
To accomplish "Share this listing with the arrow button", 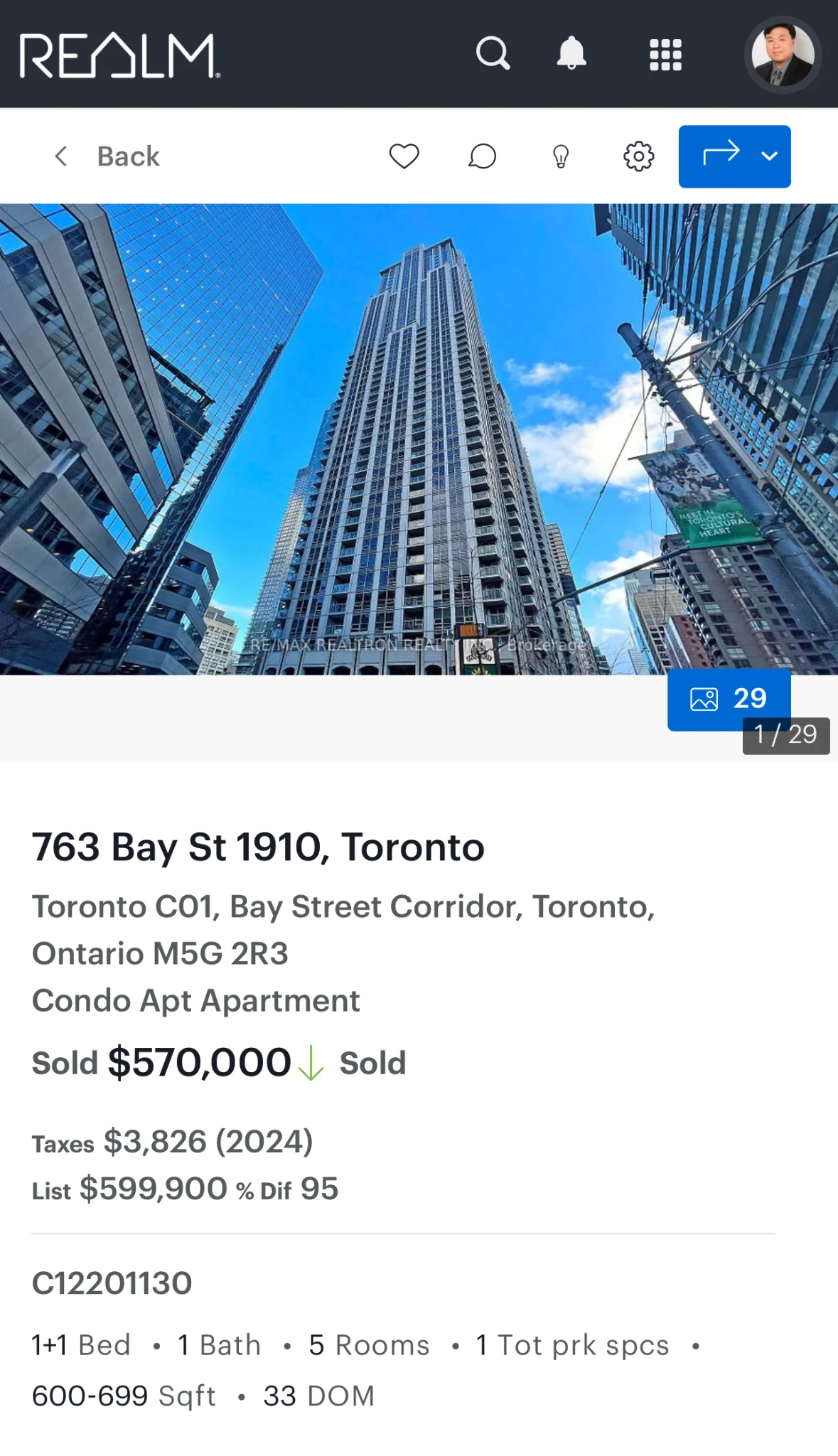I will 721,156.
